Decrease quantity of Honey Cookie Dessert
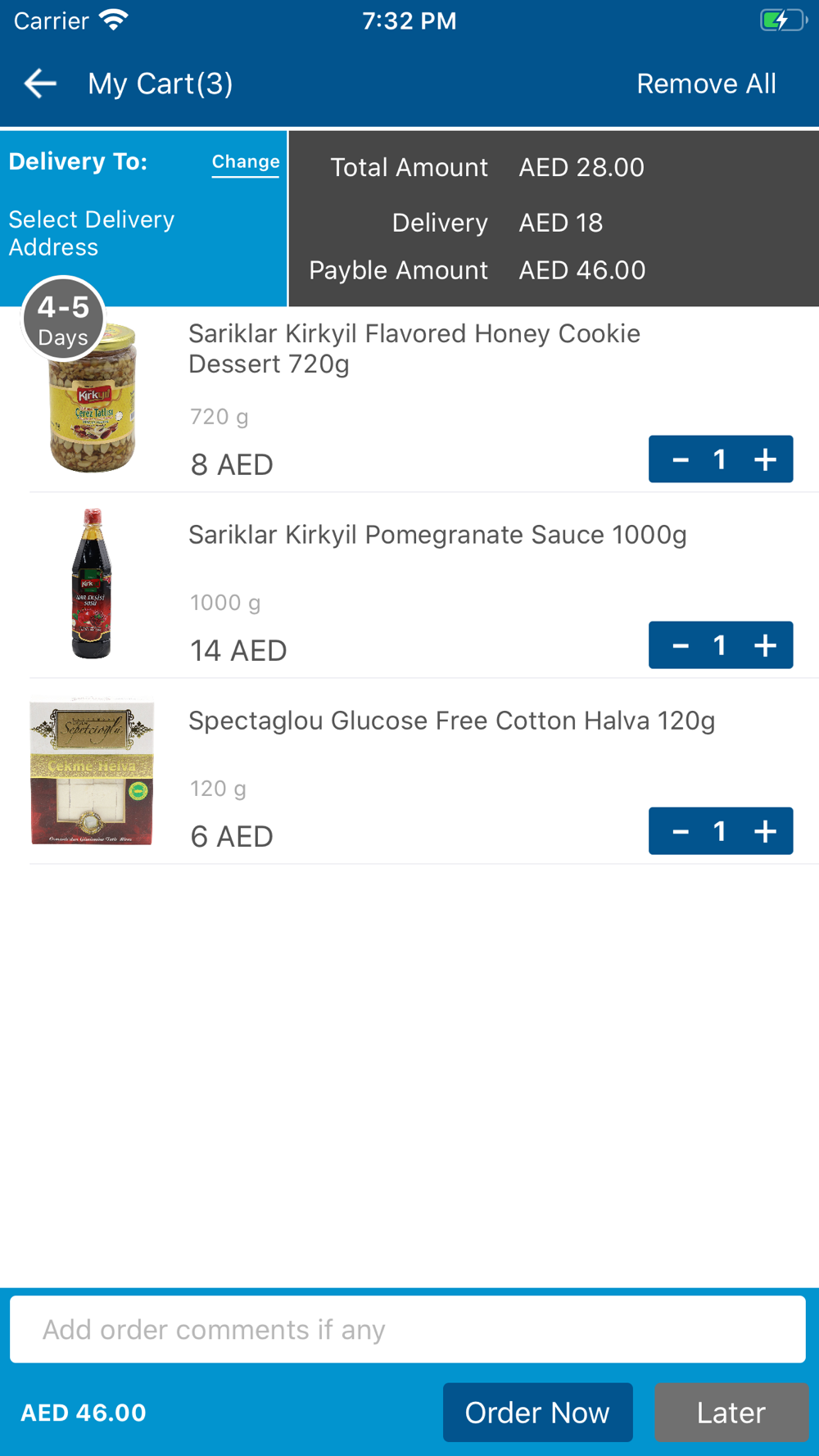This screenshot has height=1456, width=819. click(x=680, y=459)
